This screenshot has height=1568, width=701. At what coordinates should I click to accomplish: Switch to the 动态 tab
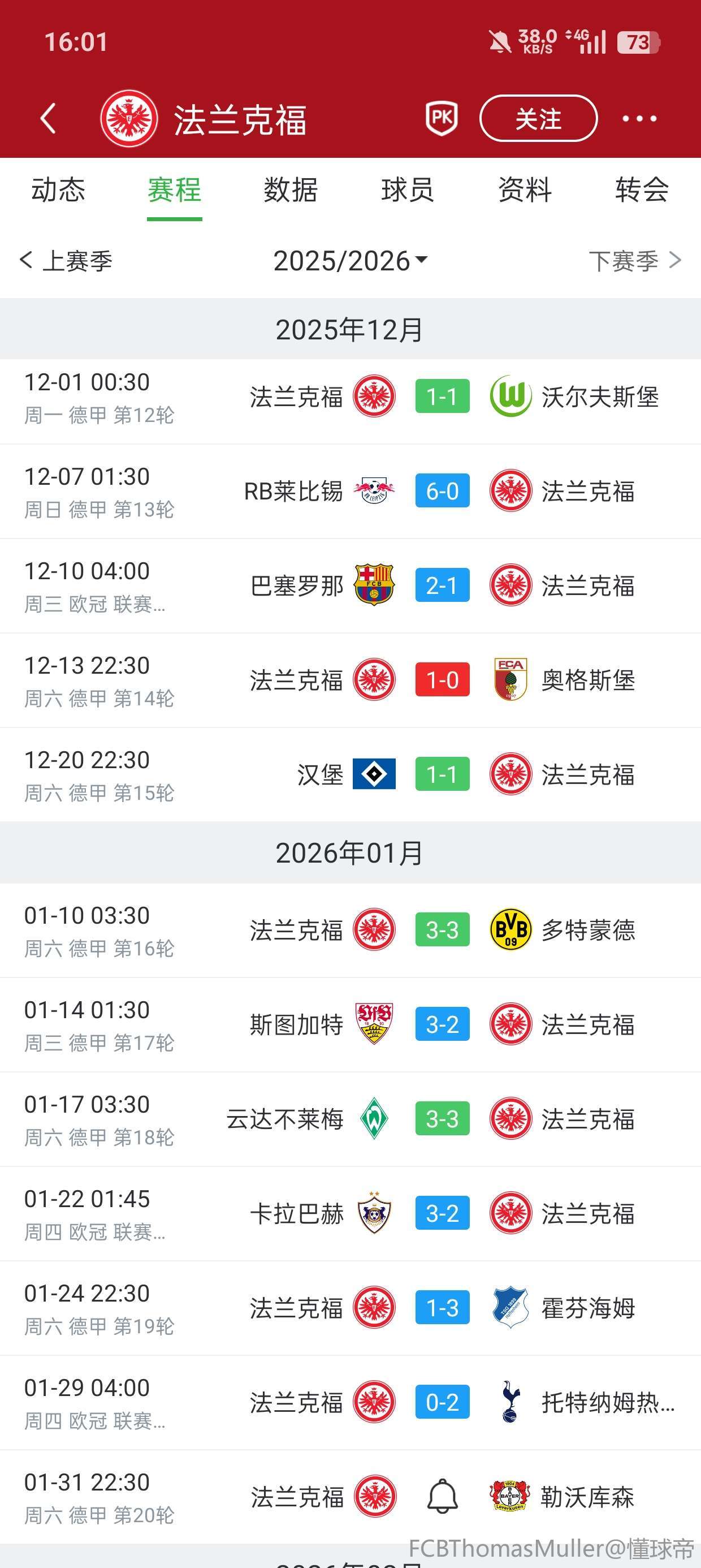[x=58, y=189]
